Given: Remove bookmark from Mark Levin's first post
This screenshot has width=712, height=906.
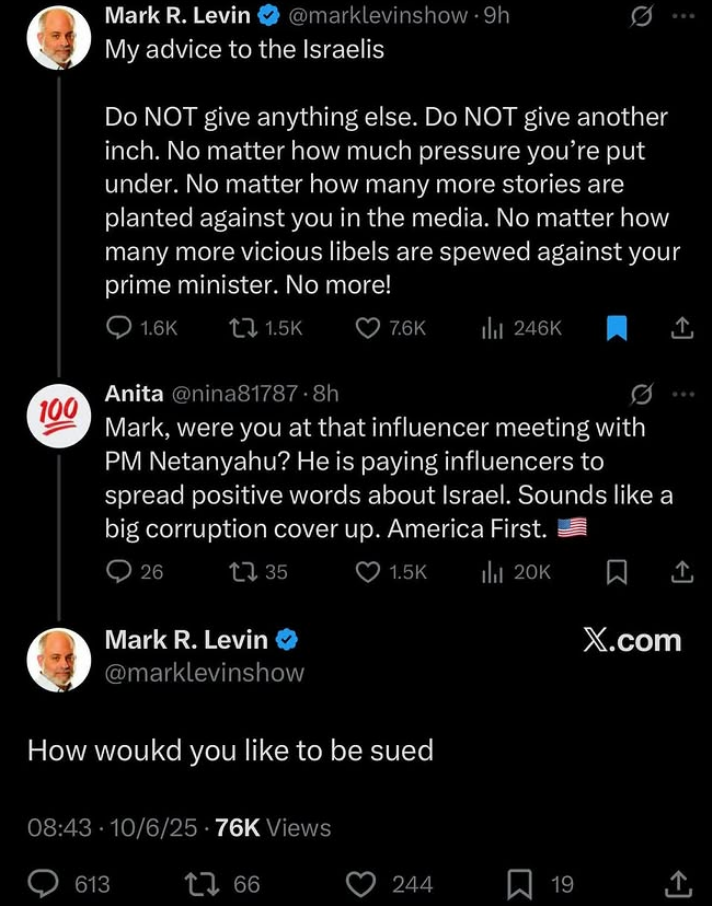Looking at the screenshot, I should [x=618, y=328].
